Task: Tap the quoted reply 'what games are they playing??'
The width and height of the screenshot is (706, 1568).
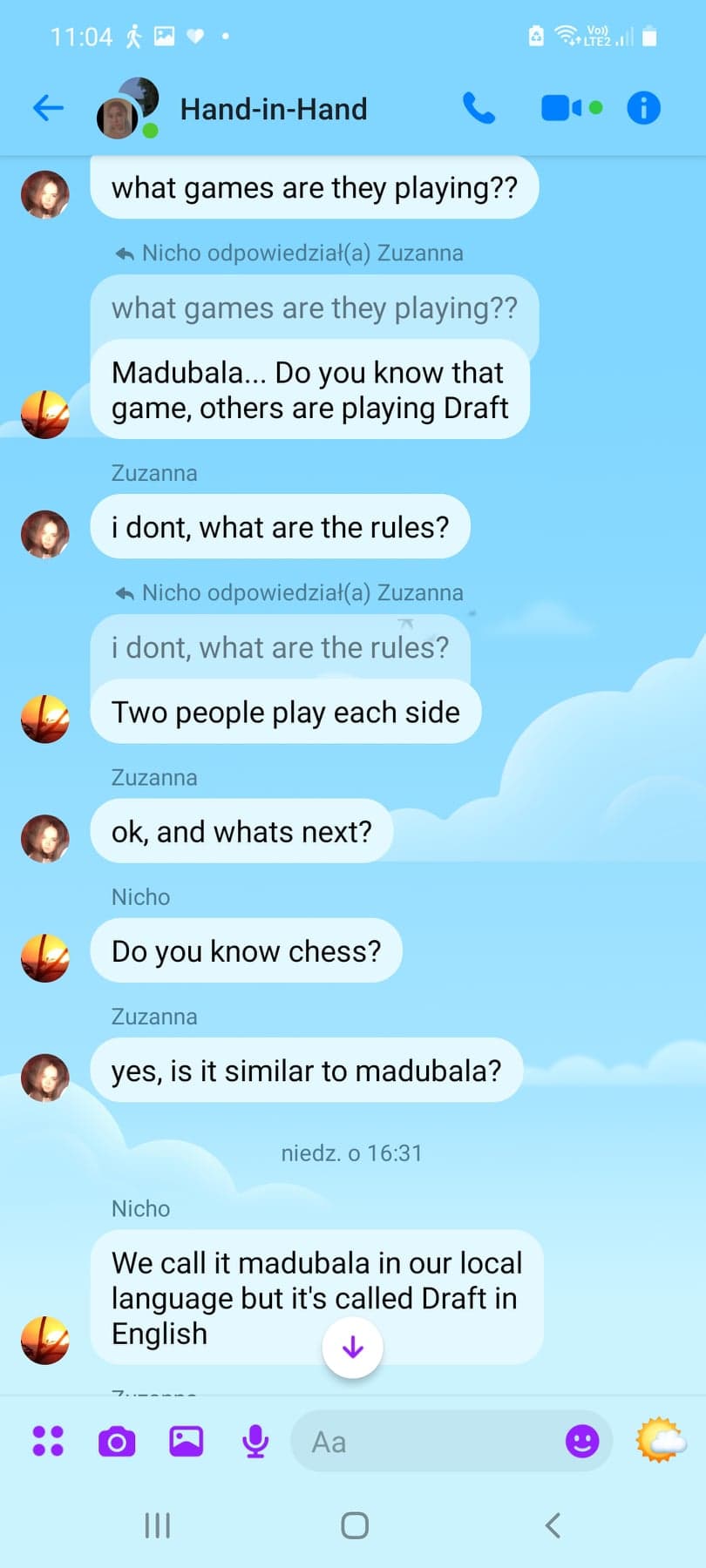Action: 314,308
